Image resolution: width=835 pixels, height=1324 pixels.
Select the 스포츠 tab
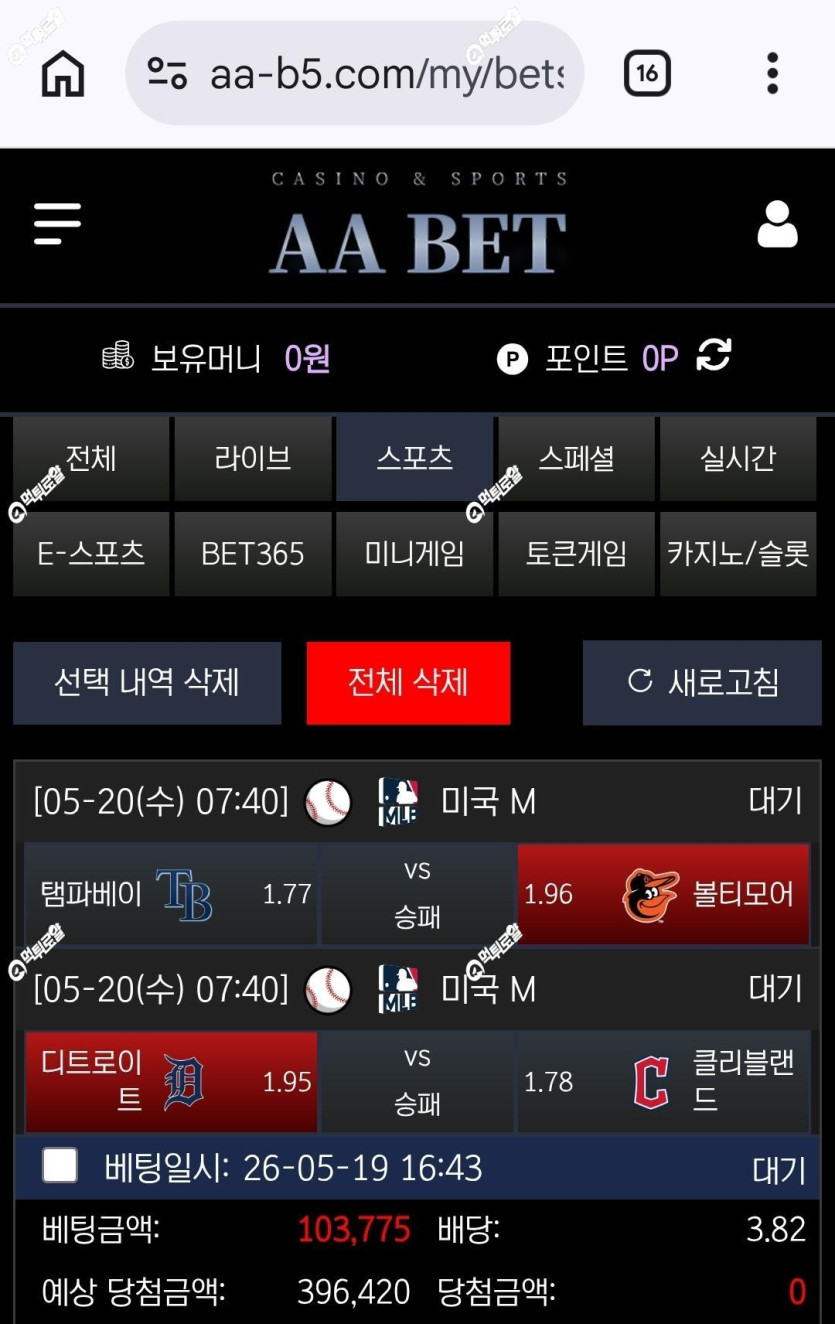pos(415,459)
